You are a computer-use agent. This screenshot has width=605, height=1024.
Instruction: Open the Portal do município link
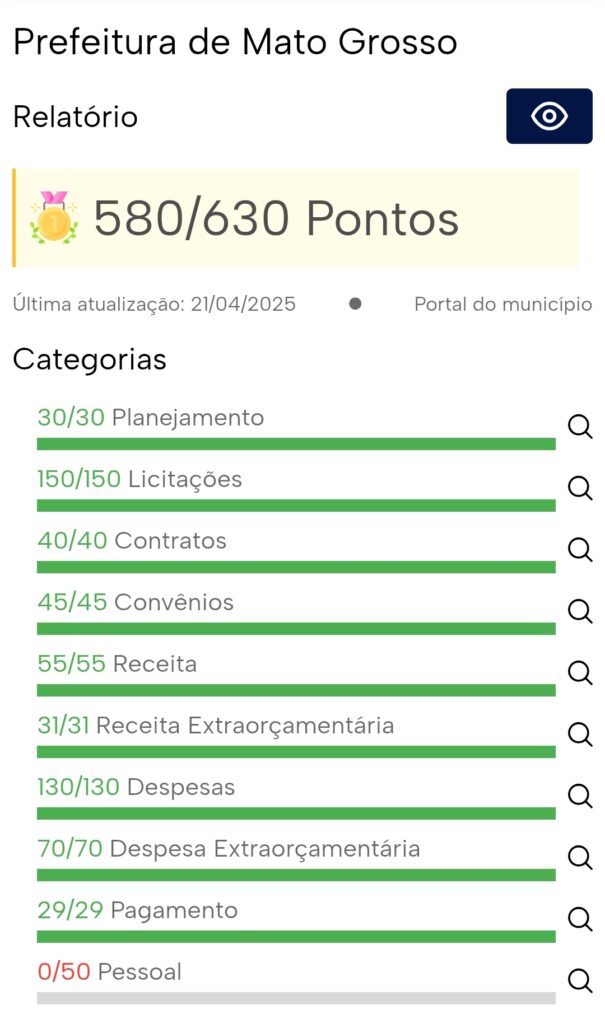point(503,304)
